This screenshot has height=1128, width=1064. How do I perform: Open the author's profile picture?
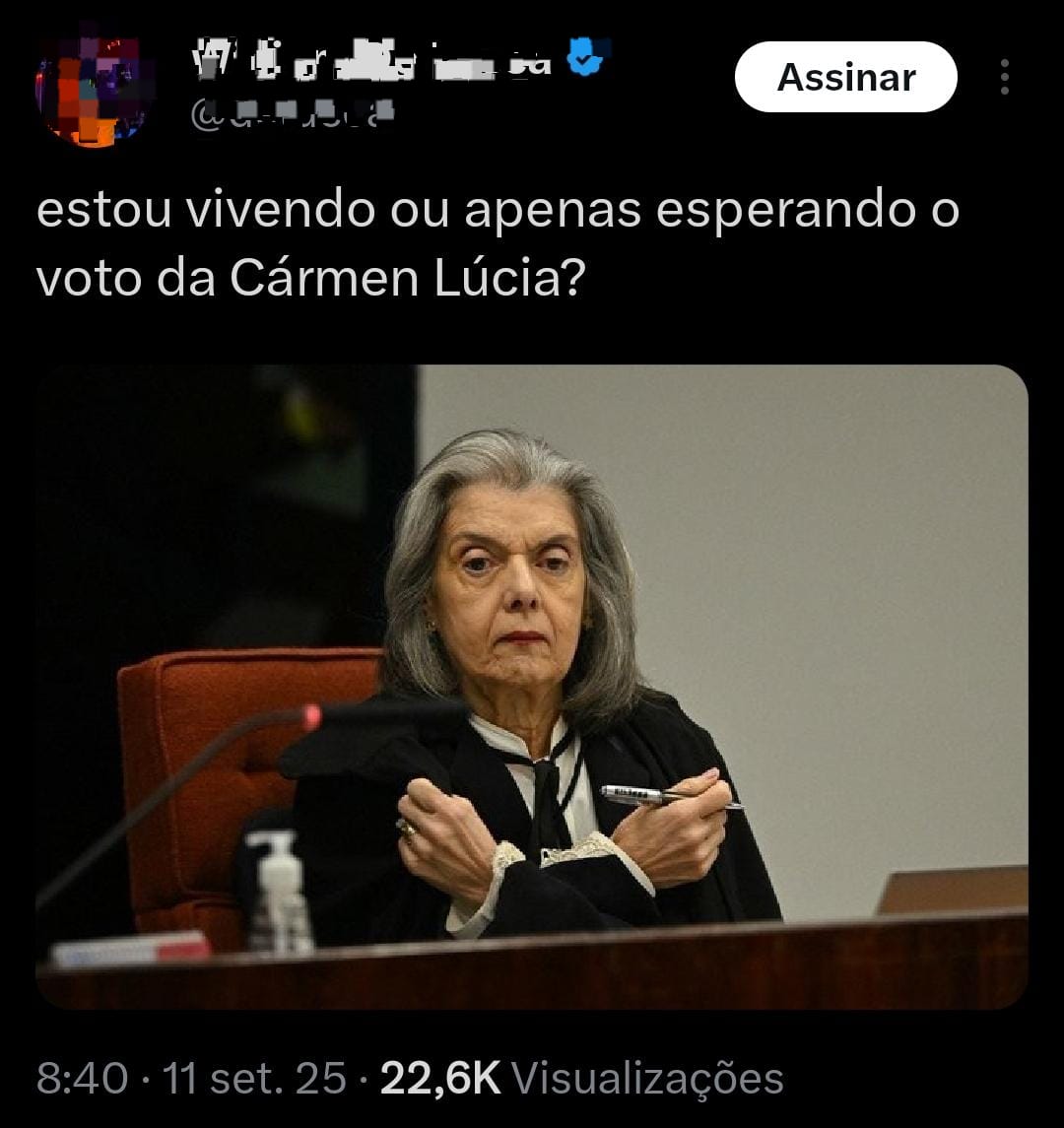tap(92, 91)
